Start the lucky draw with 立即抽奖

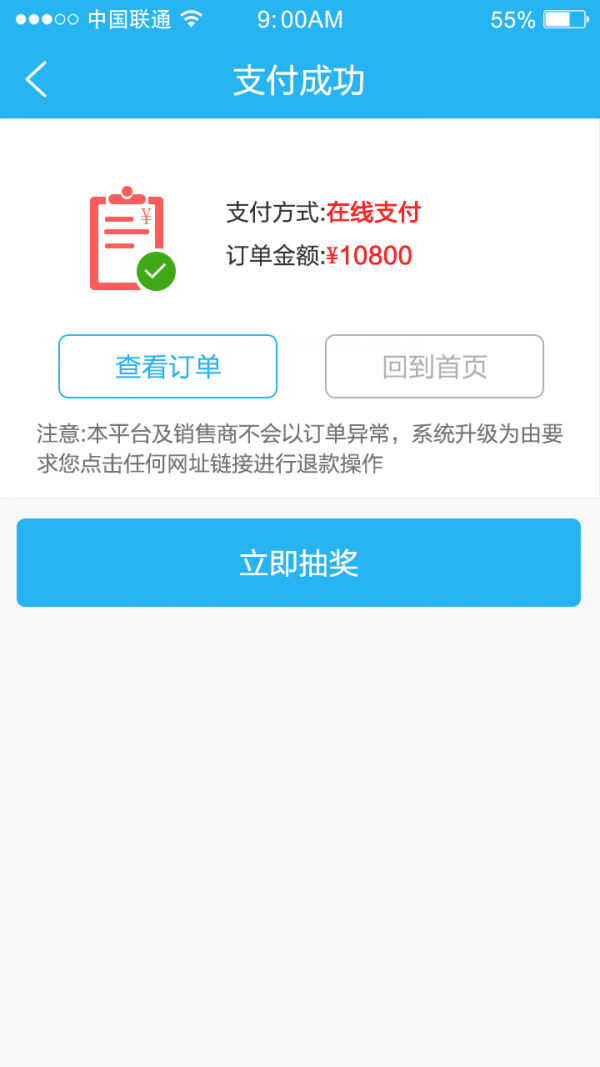click(x=298, y=563)
